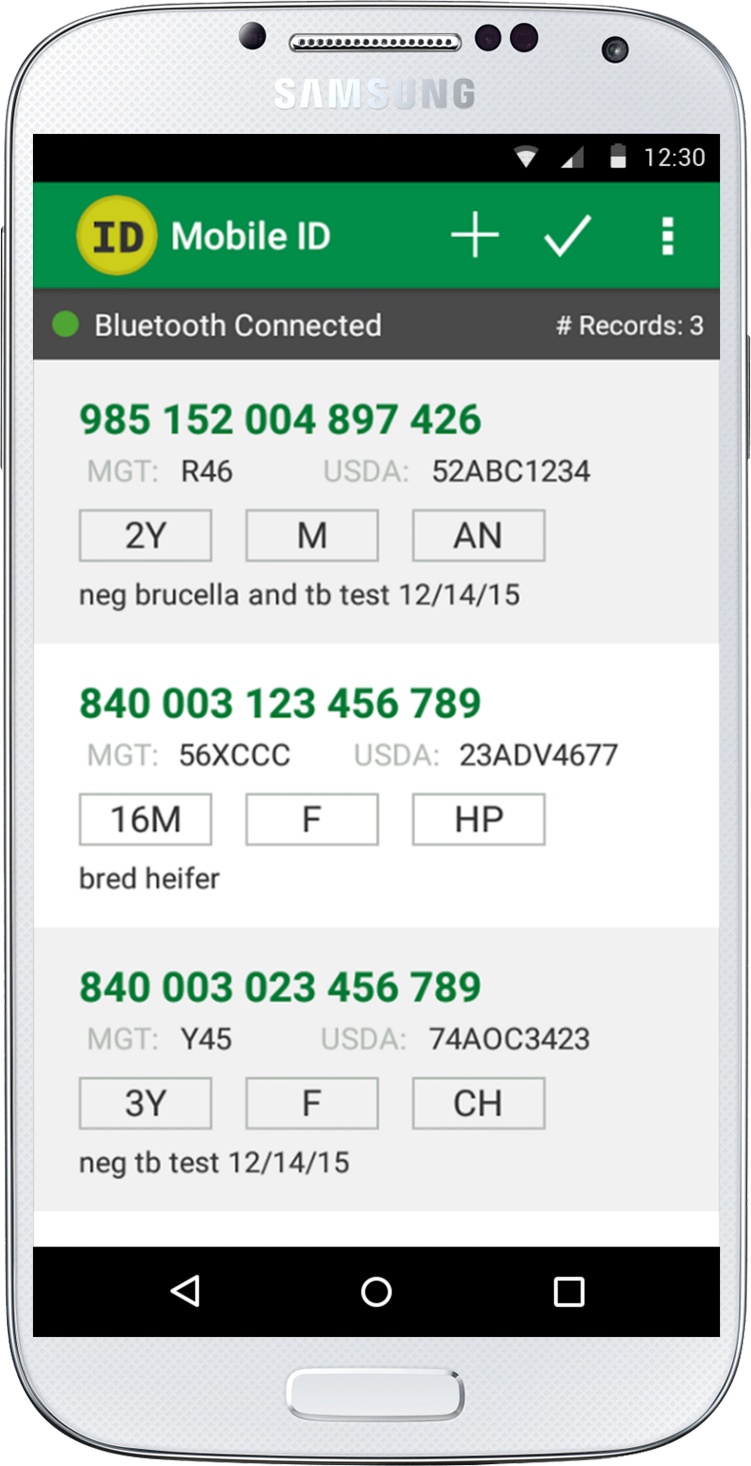
Task: Open record 985 152 004 897 426
Action: [x=280, y=420]
